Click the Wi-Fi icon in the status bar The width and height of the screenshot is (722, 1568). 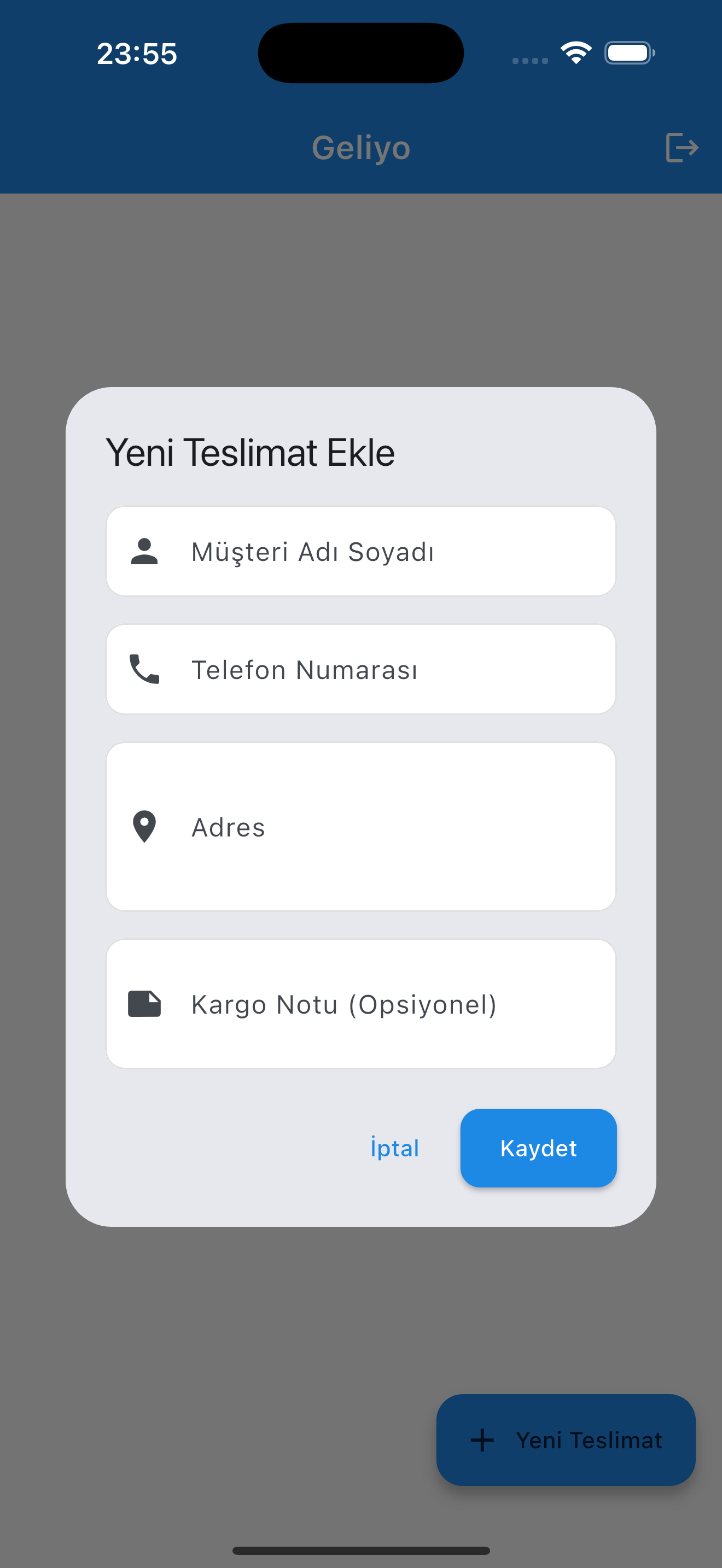pyautogui.click(x=575, y=53)
